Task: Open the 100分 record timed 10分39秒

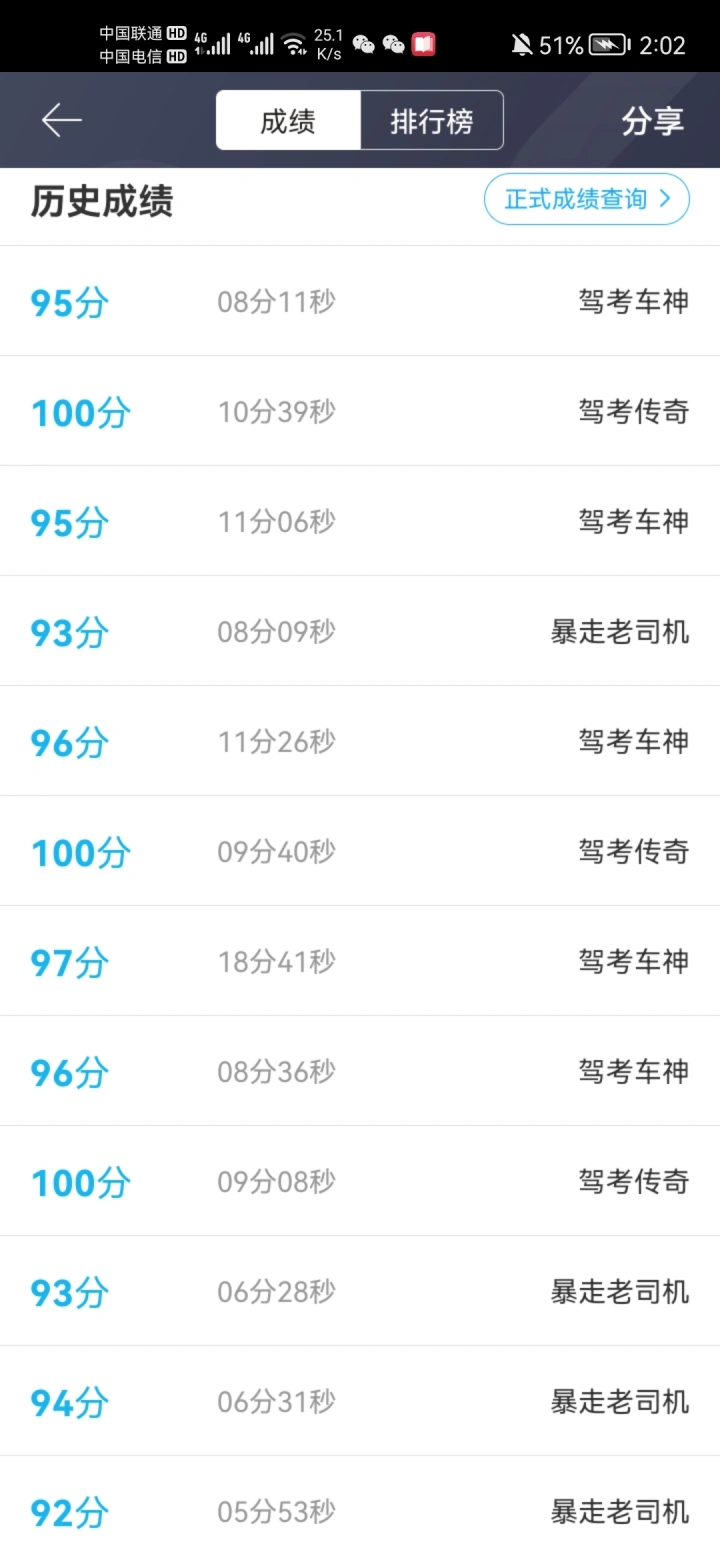Action: coord(360,411)
